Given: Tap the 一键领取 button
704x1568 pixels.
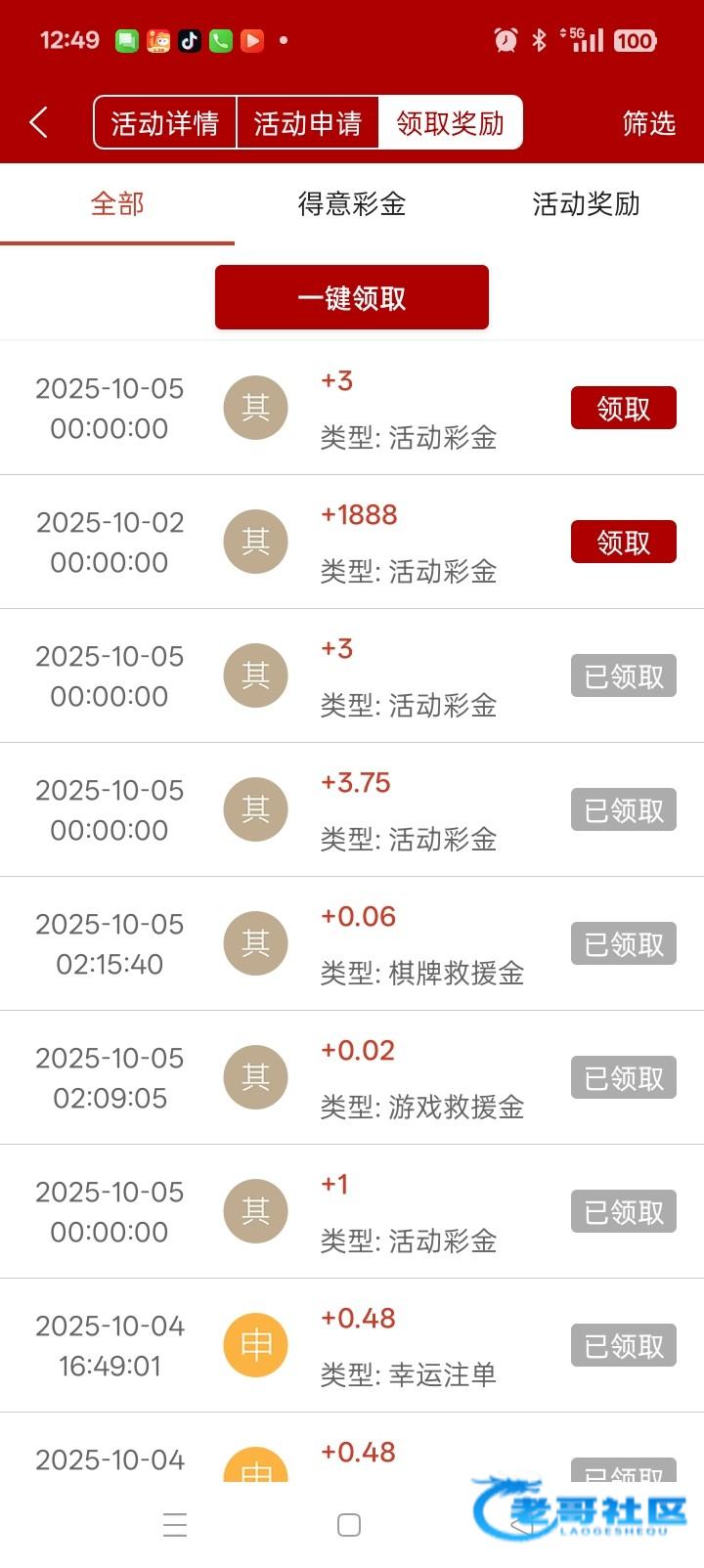Looking at the screenshot, I should pos(351,297).
